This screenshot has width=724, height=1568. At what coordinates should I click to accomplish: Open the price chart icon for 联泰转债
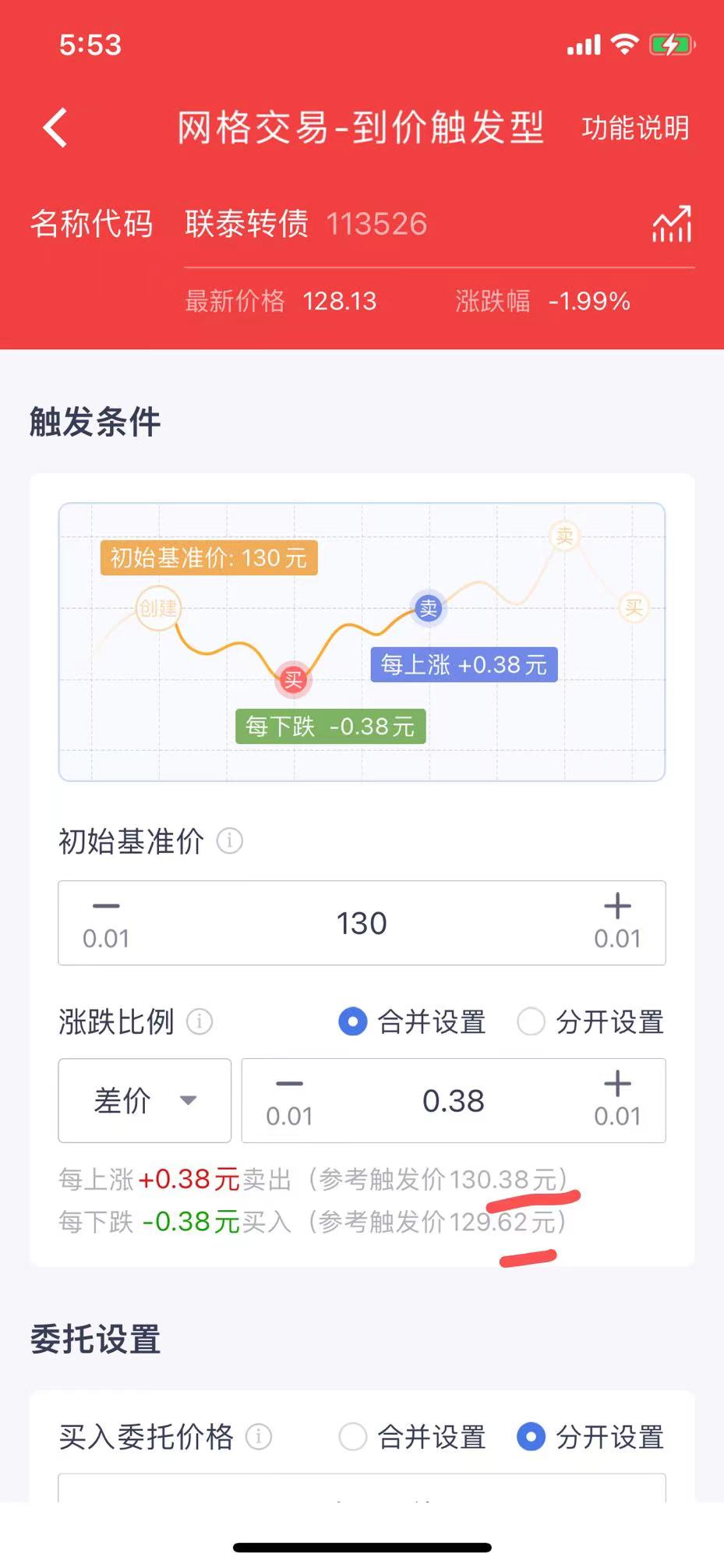(x=671, y=225)
